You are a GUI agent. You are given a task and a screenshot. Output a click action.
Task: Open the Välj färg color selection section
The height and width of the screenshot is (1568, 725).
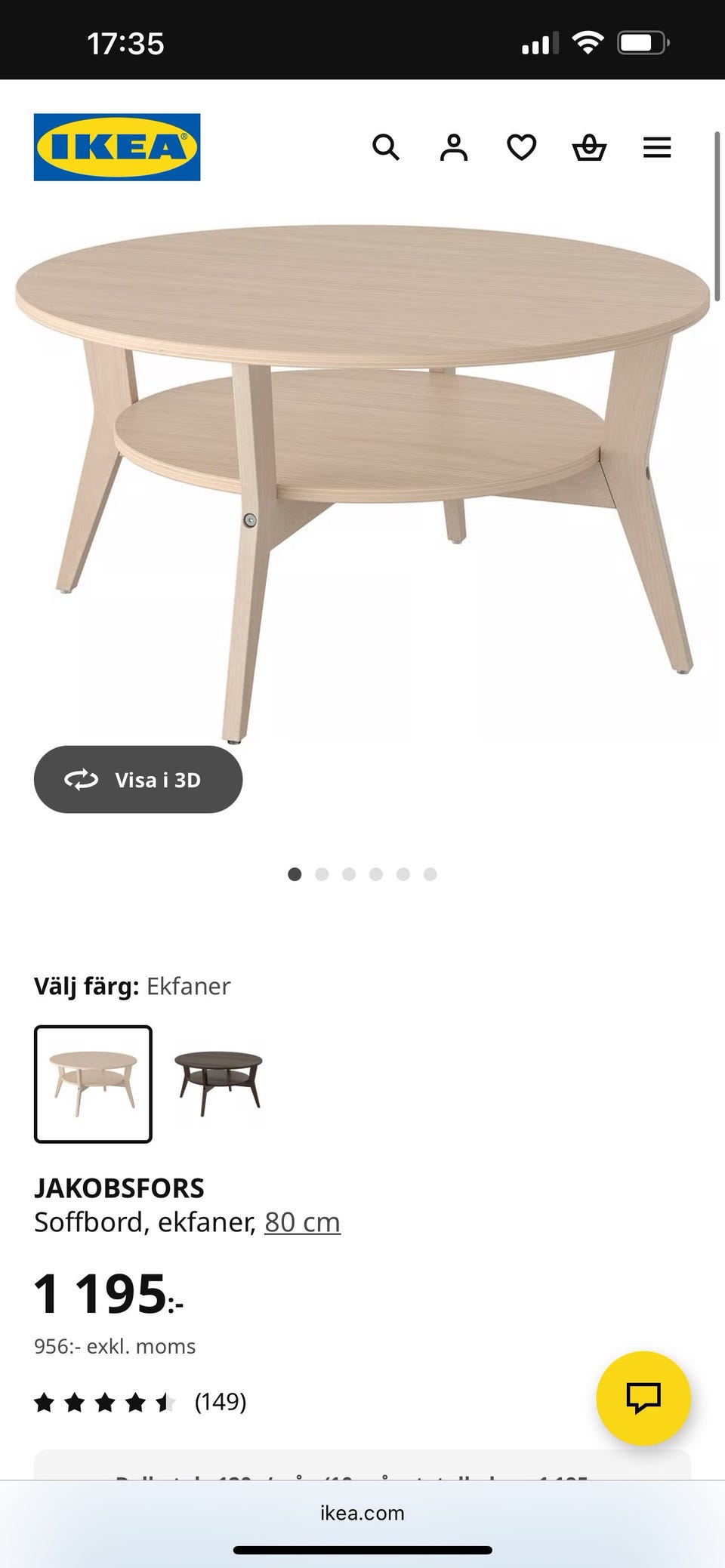pos(132,986)
